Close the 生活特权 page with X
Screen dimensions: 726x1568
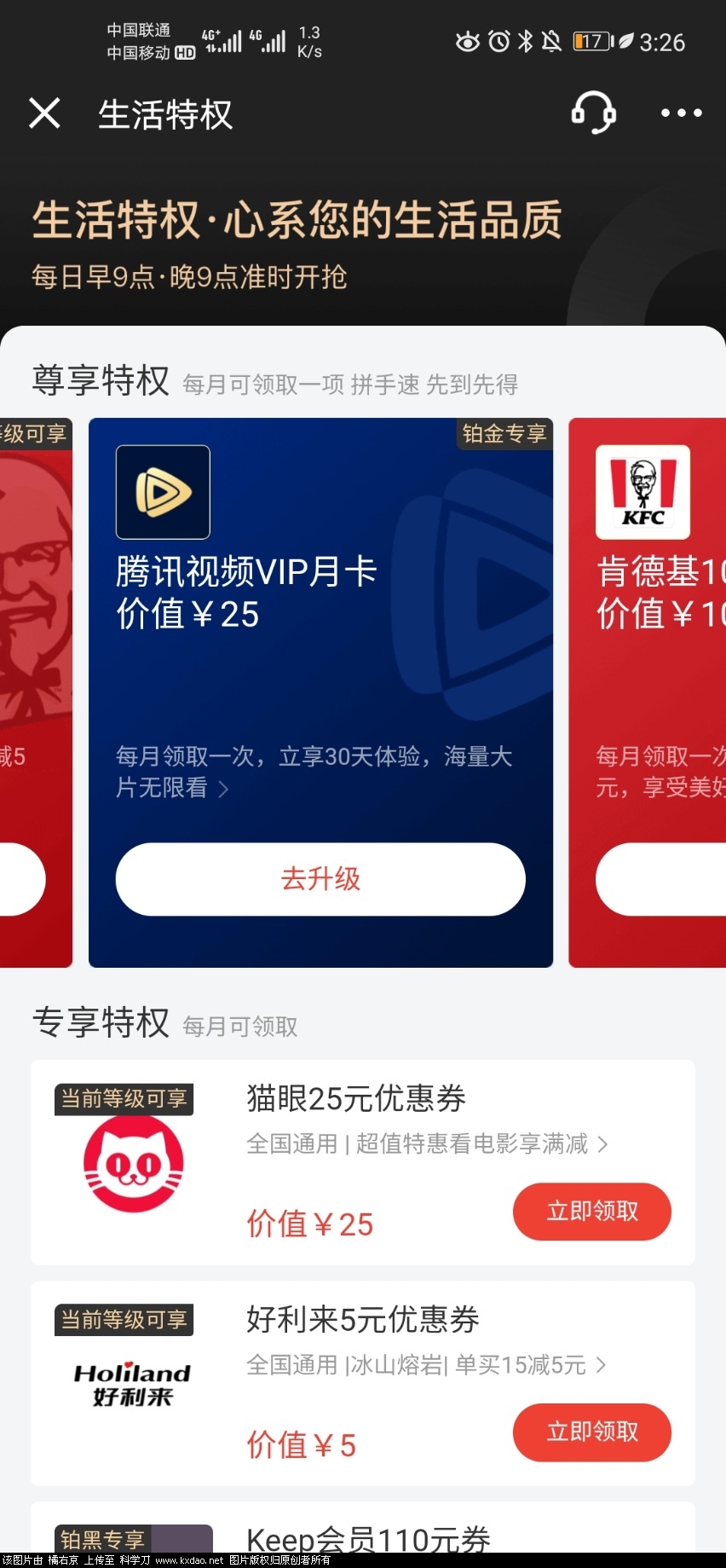pos(43,113)
